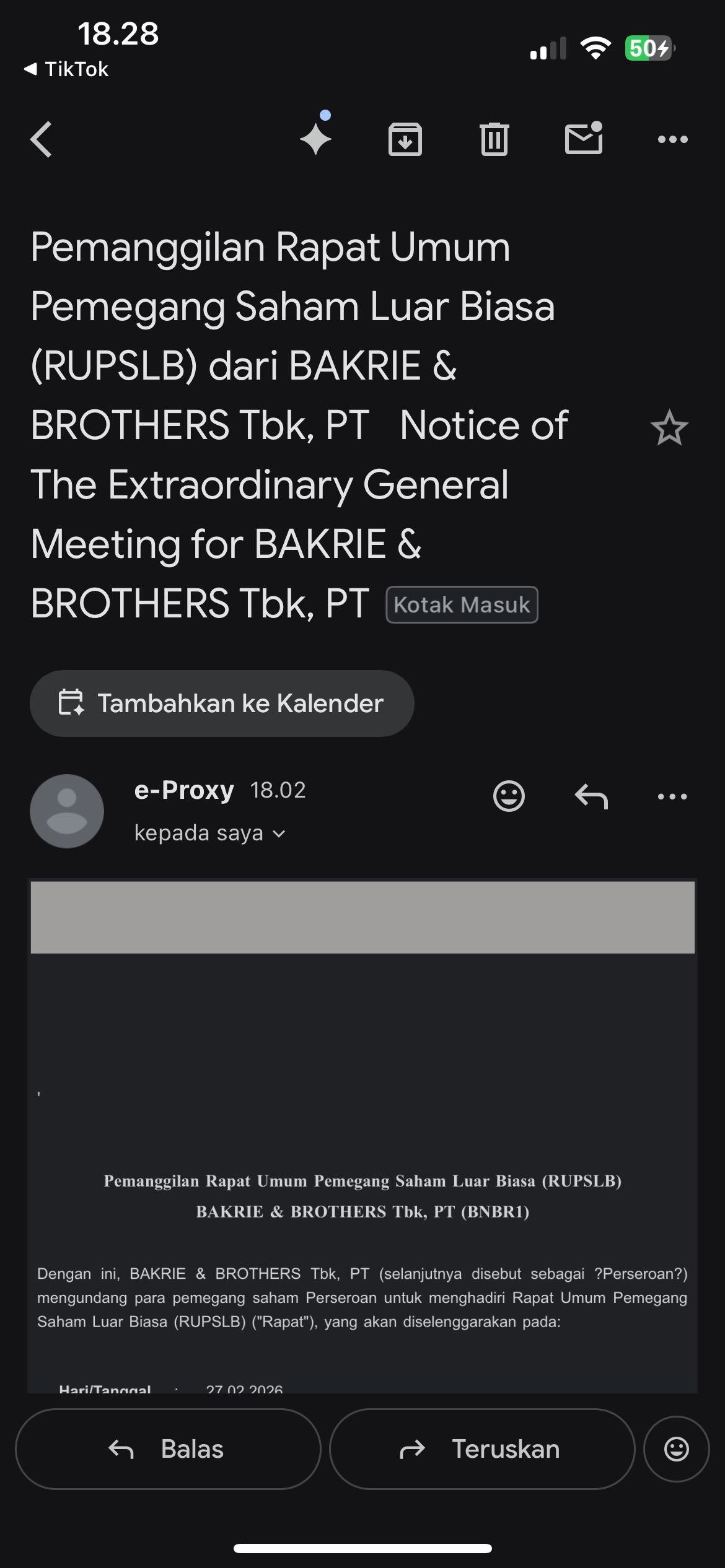Hit the Balas button
725x1568 pixels.
click(x=168, y=1449)
